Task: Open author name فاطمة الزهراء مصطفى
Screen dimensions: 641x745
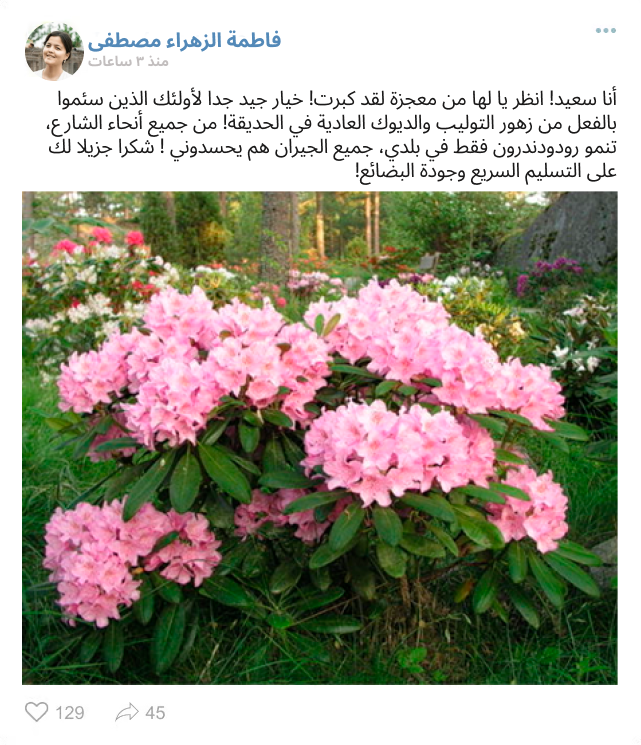Action: click(x=184, y=40)
